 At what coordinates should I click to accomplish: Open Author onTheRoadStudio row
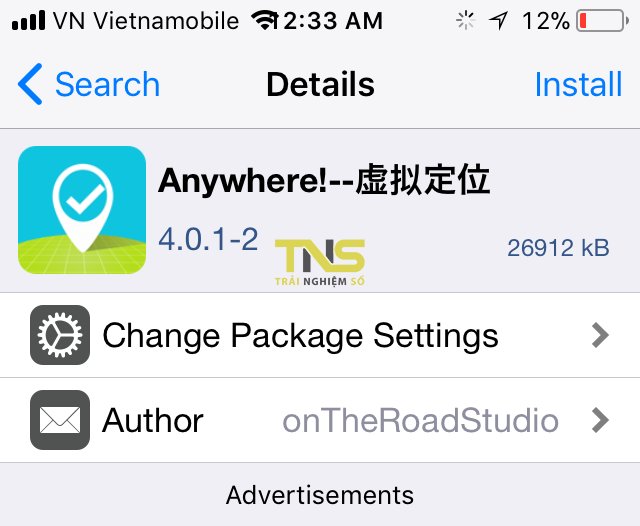320,420
